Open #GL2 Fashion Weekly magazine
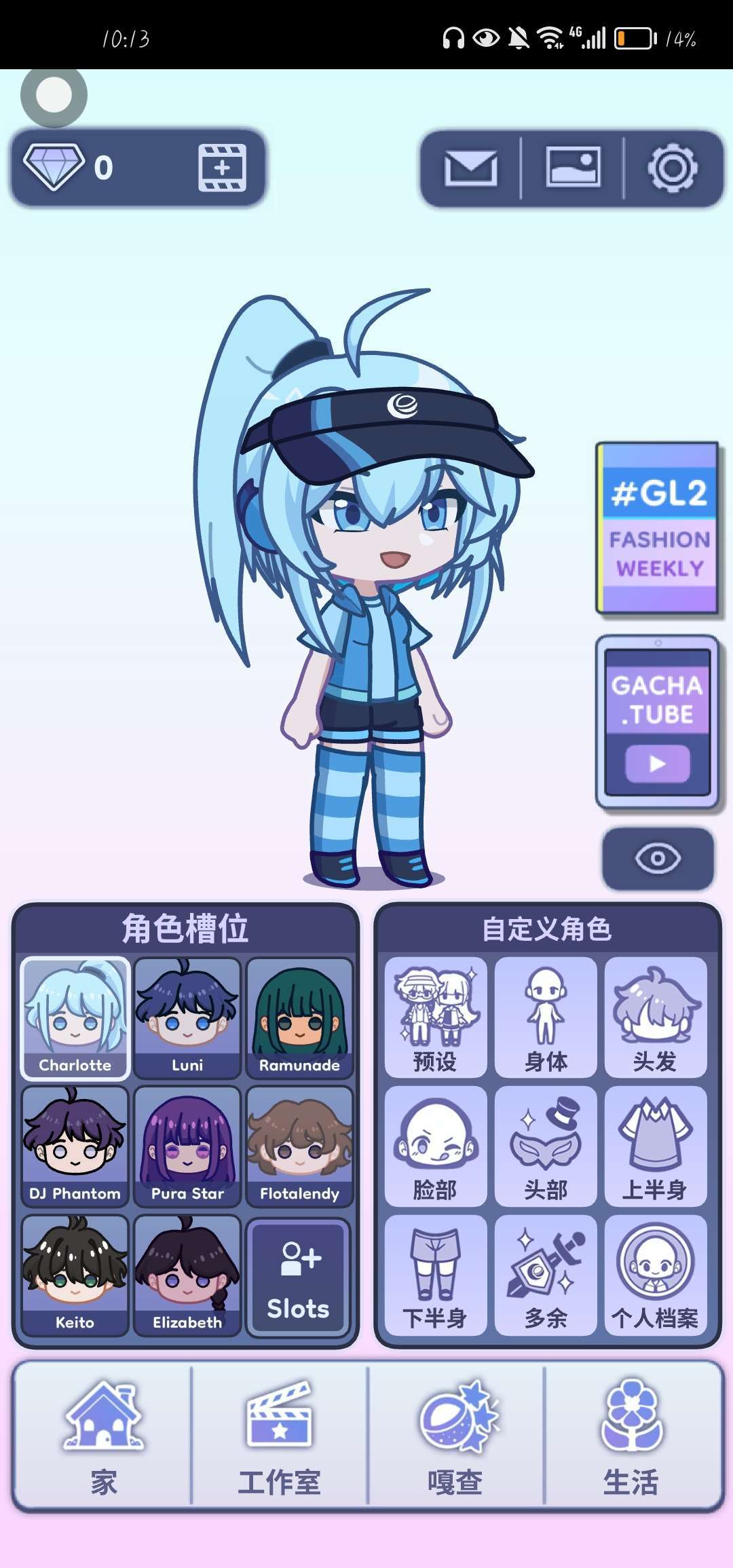The image size is (733, 1568). tap(658, 528)
